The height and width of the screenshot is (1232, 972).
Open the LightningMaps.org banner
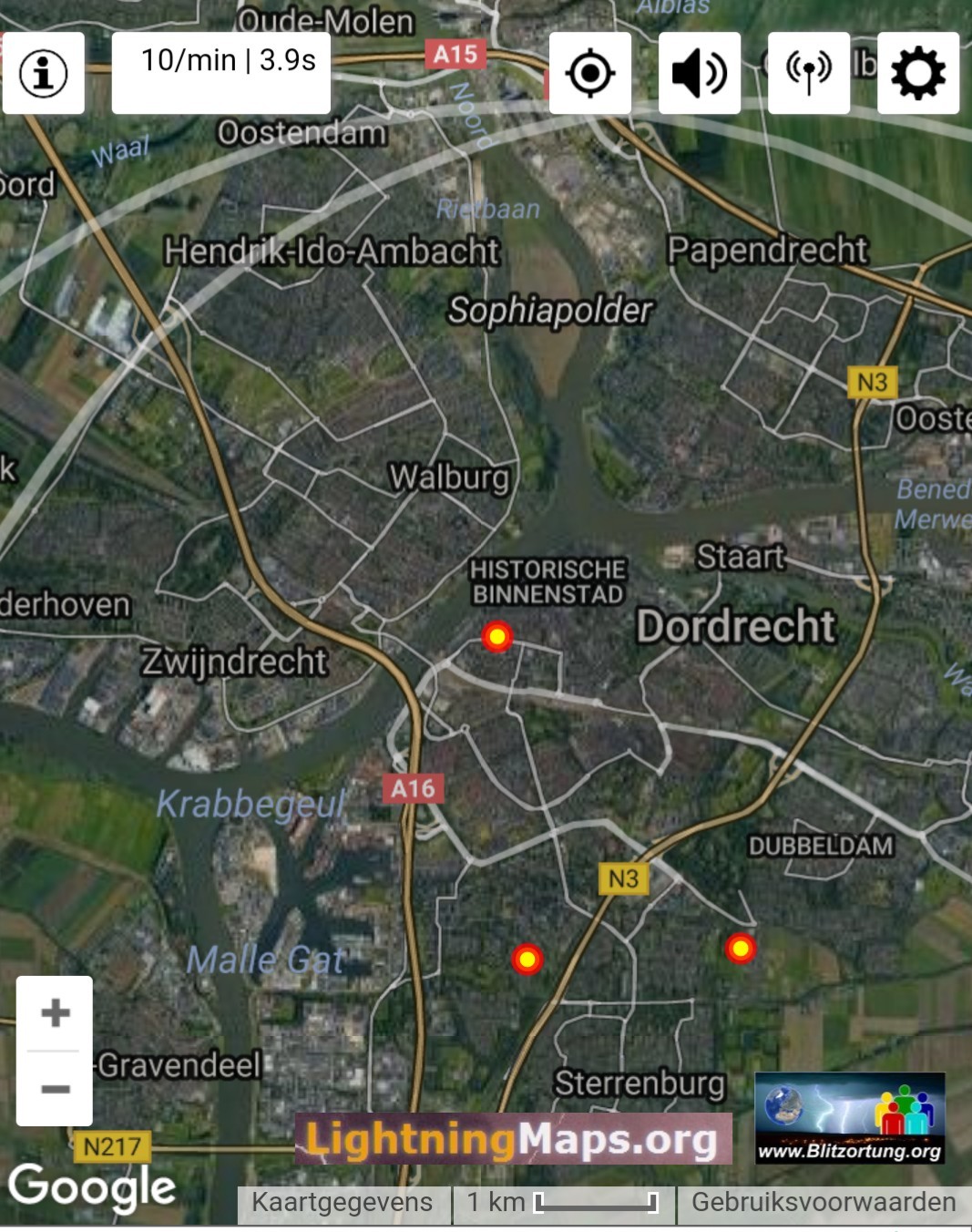click(513, 1139)
